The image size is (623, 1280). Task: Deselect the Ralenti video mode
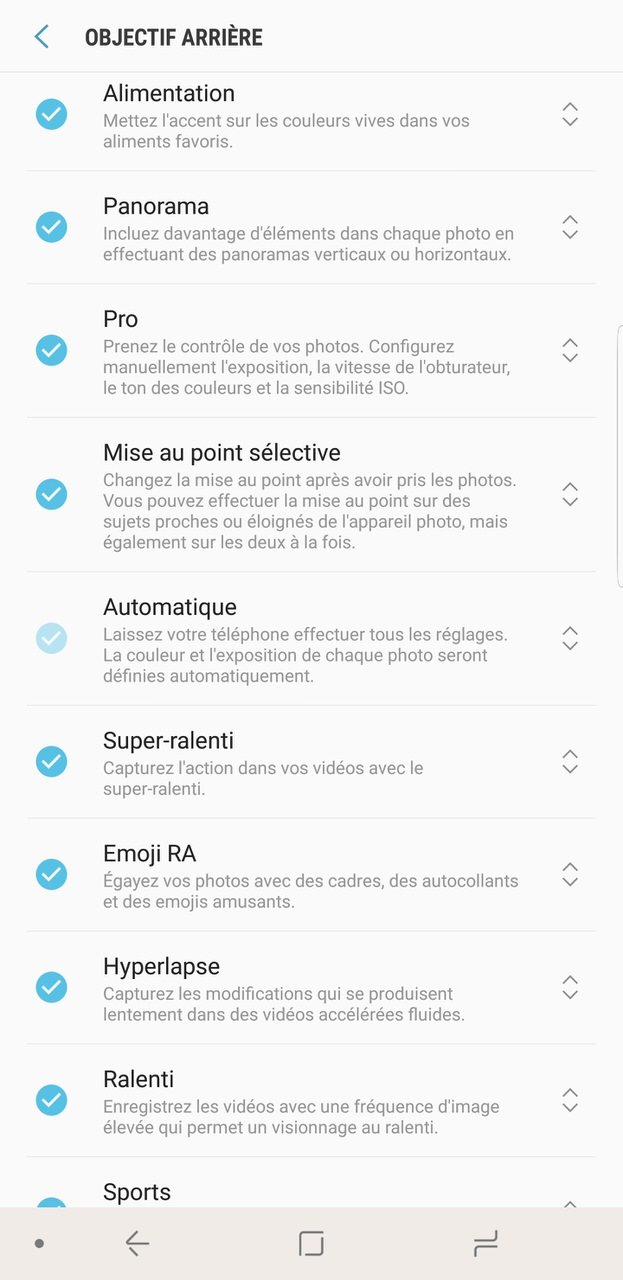(52, 1100)
